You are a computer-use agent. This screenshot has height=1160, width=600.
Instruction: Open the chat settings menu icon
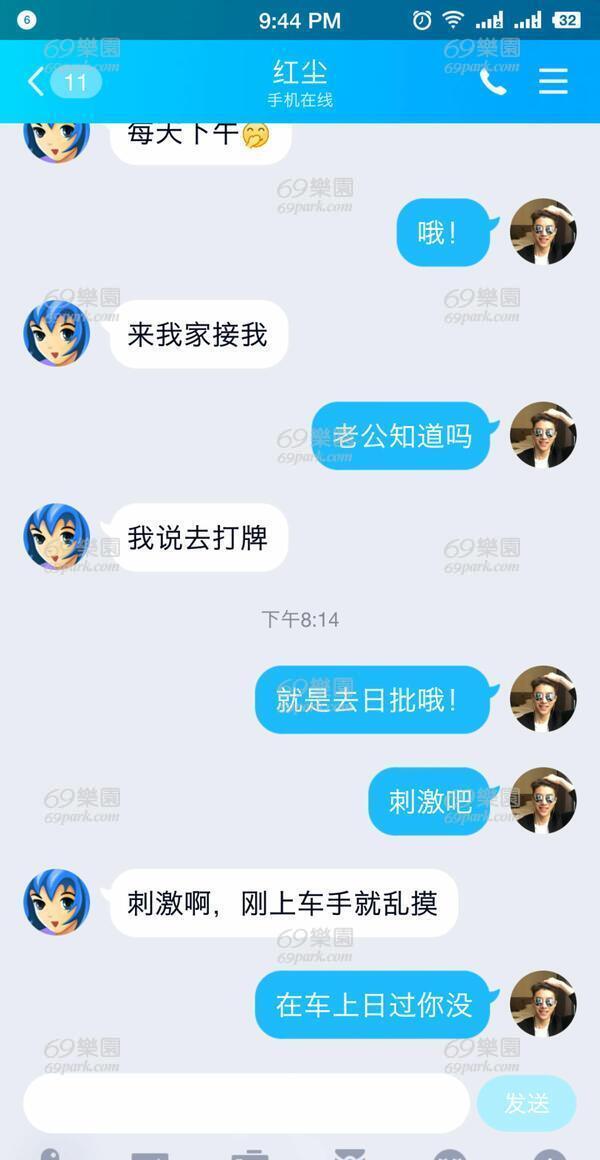[553, 81]
